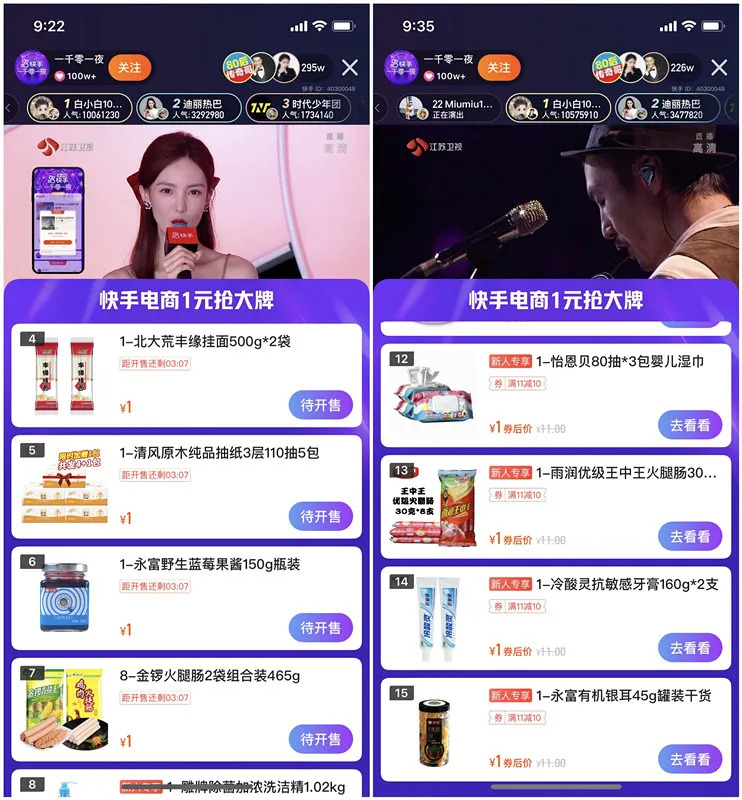742x800 pixels.
Task: Tap 去看看 for 雨润王中王火腿肠
Action: [690, 536]
